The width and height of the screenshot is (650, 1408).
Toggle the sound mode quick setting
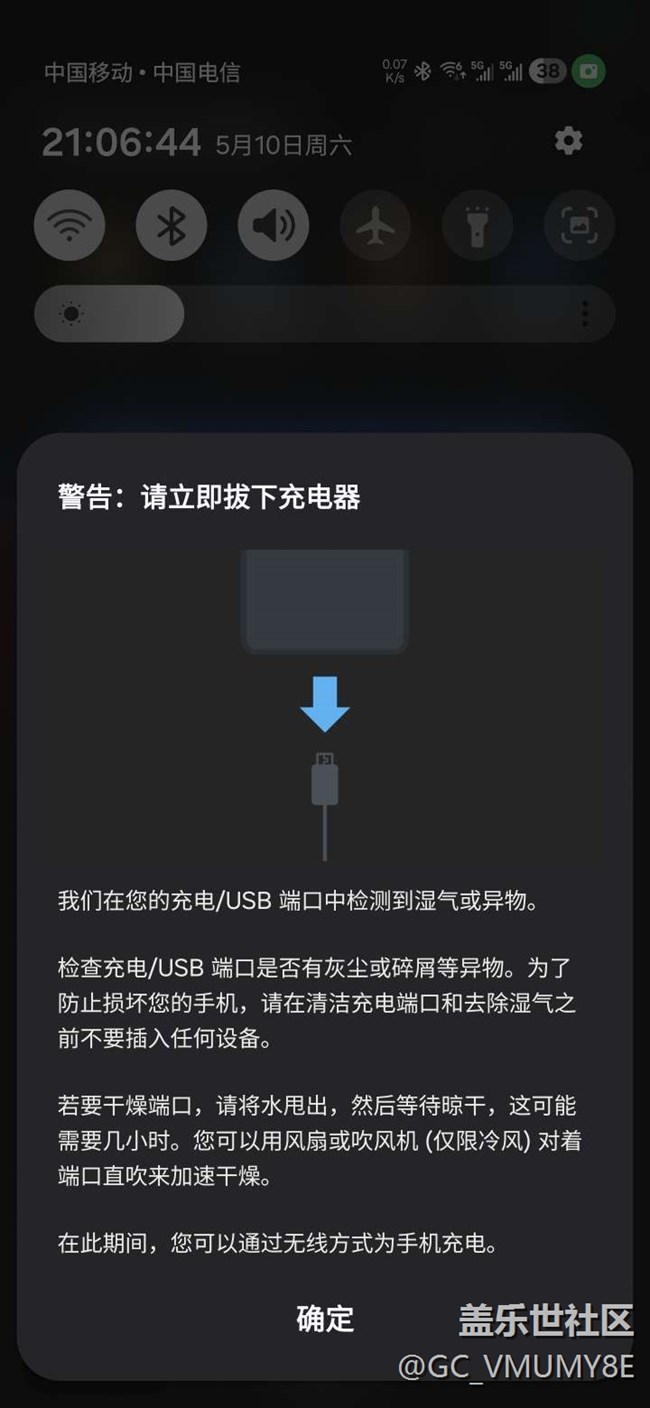tap(273, 226)
